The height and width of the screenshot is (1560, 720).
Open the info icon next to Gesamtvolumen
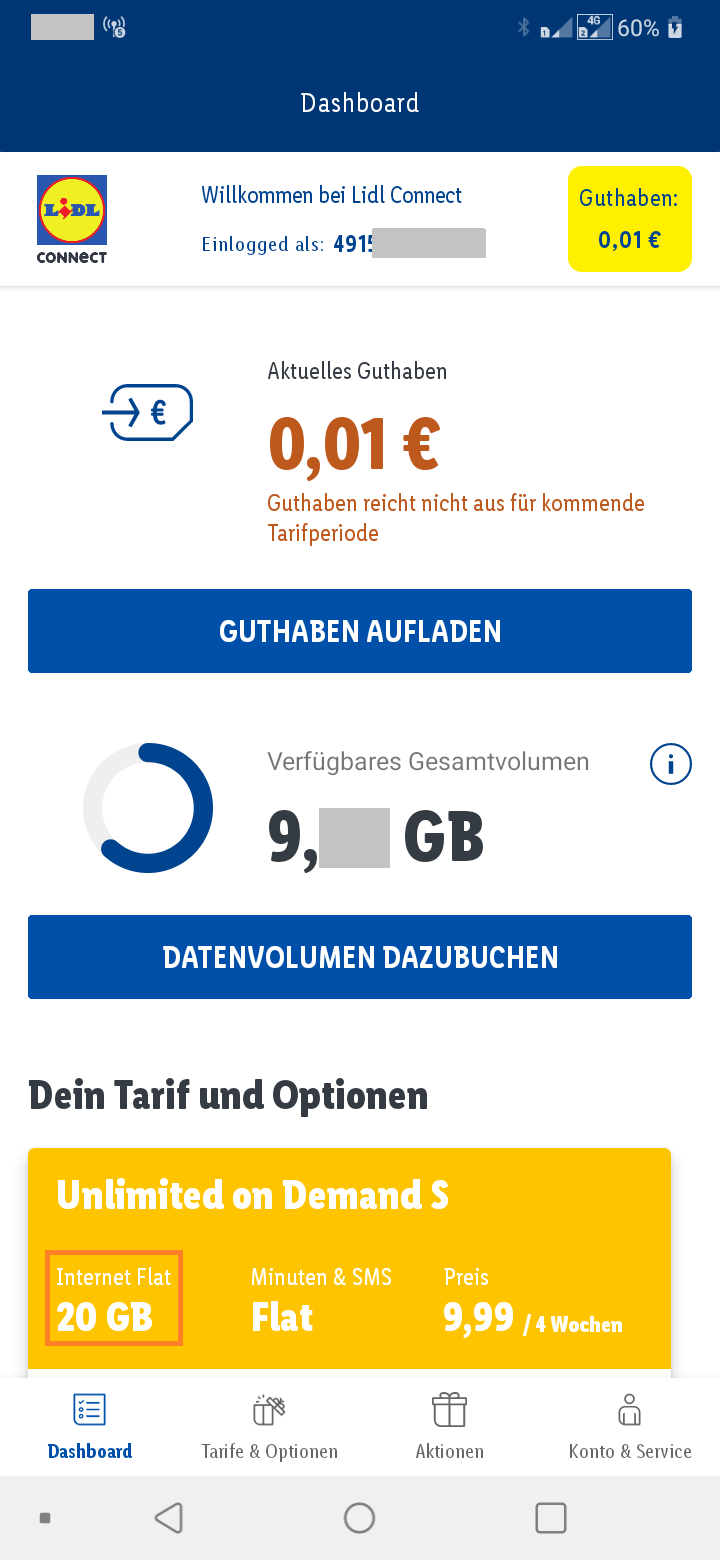point(671,765)
